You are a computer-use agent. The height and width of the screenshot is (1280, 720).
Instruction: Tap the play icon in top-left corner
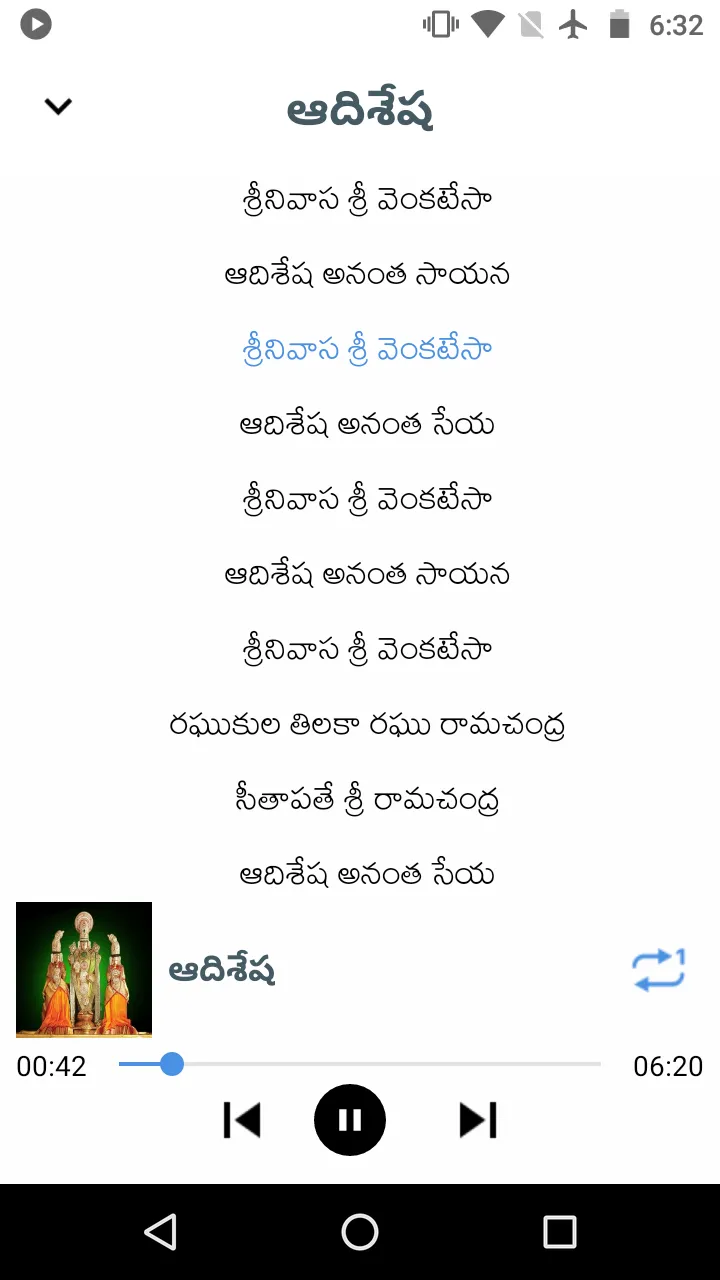click(x=36, y=24)
